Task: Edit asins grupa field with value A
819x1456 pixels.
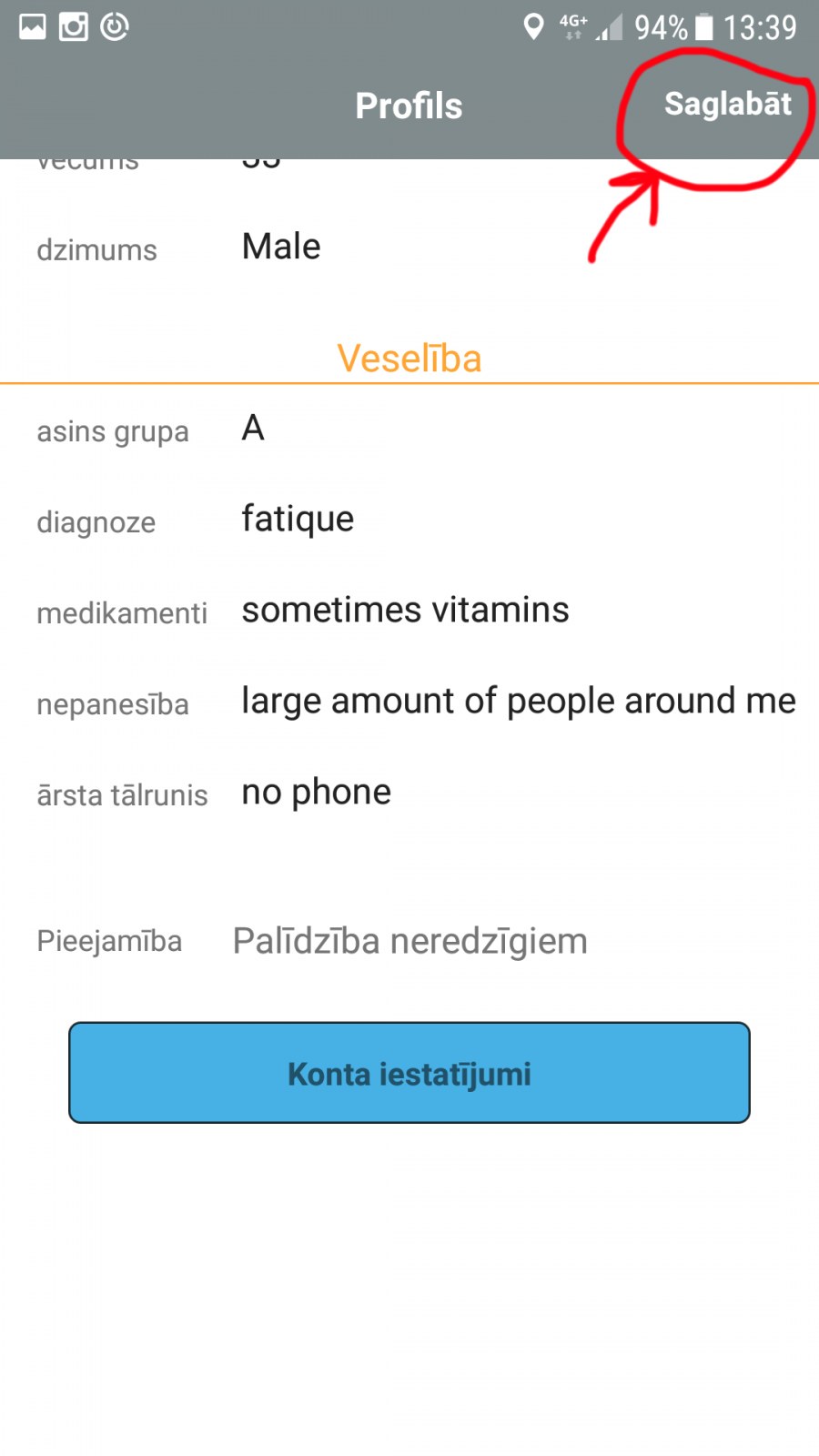Action: click(253, 428)
